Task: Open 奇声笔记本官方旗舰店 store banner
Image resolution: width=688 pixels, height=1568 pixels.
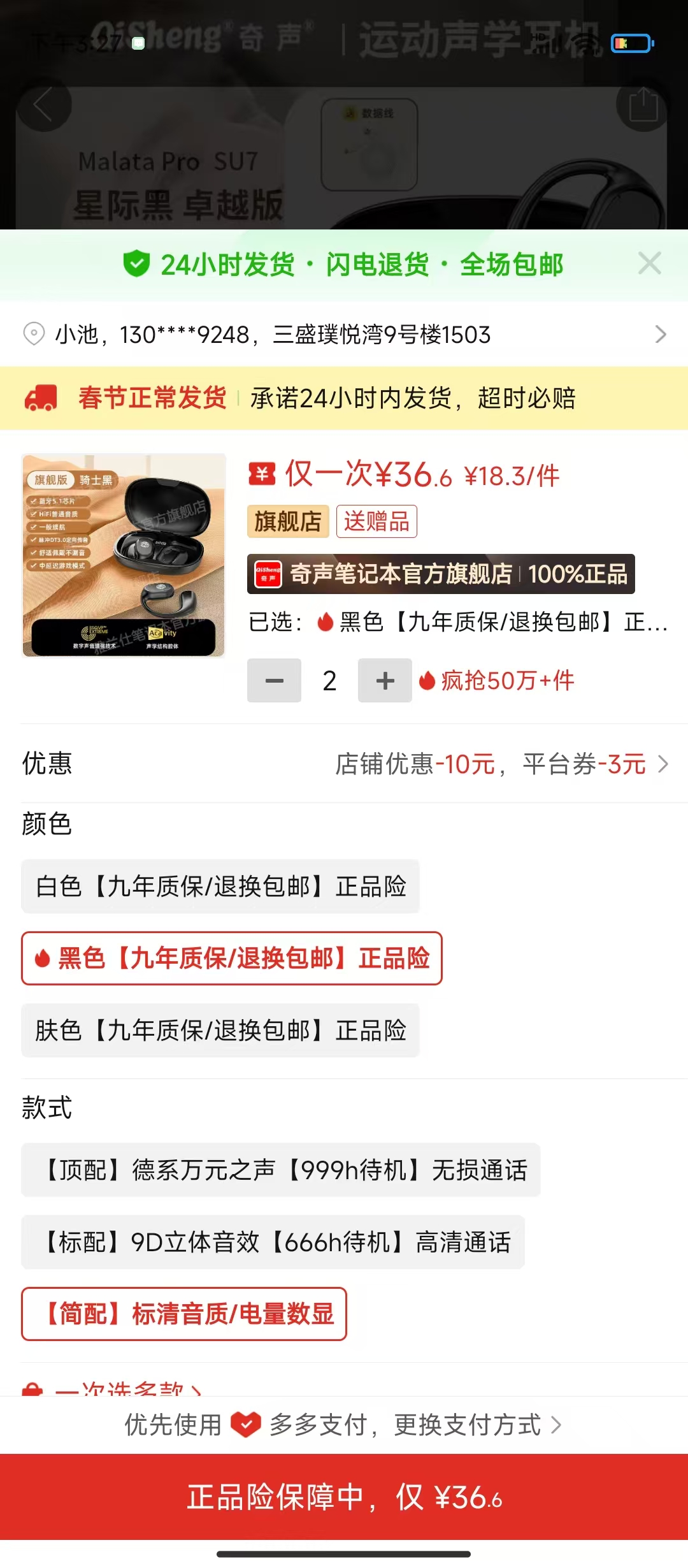Action: click(441, 574)
